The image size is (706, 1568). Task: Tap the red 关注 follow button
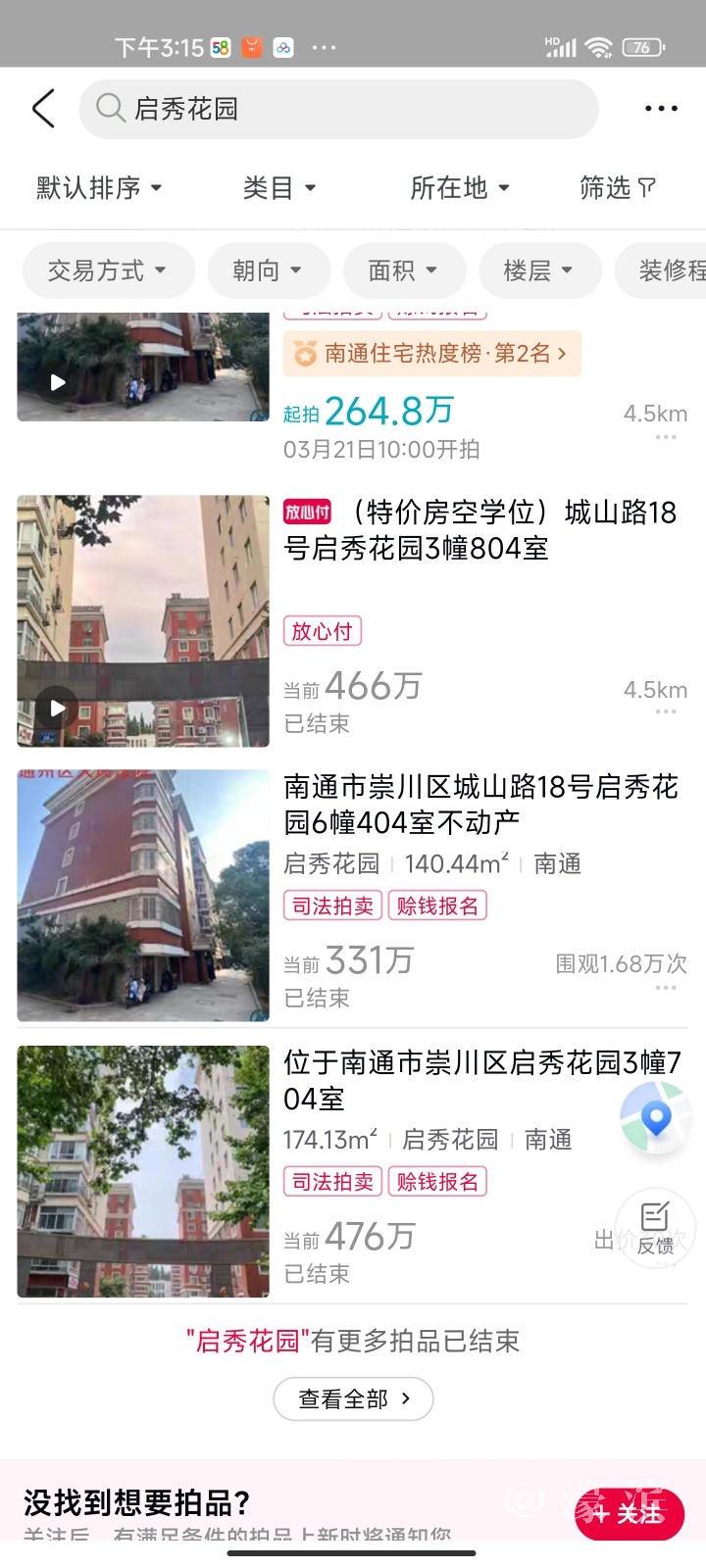(629, 1513)
